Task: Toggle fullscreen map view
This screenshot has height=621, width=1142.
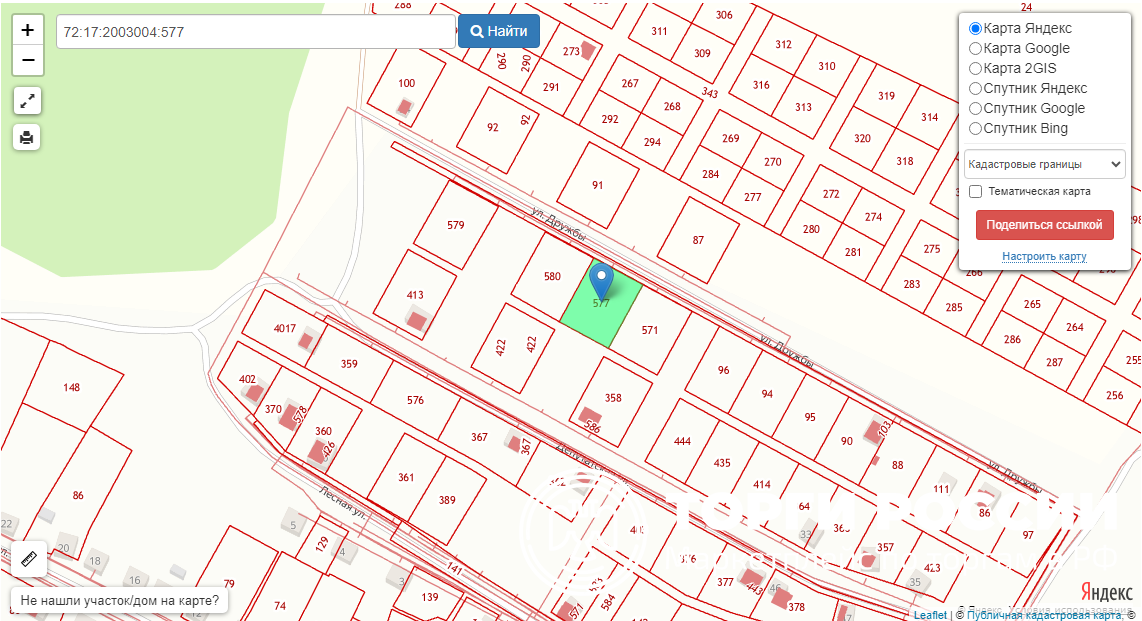Action: pyautogui.click(x=27, y=100)
